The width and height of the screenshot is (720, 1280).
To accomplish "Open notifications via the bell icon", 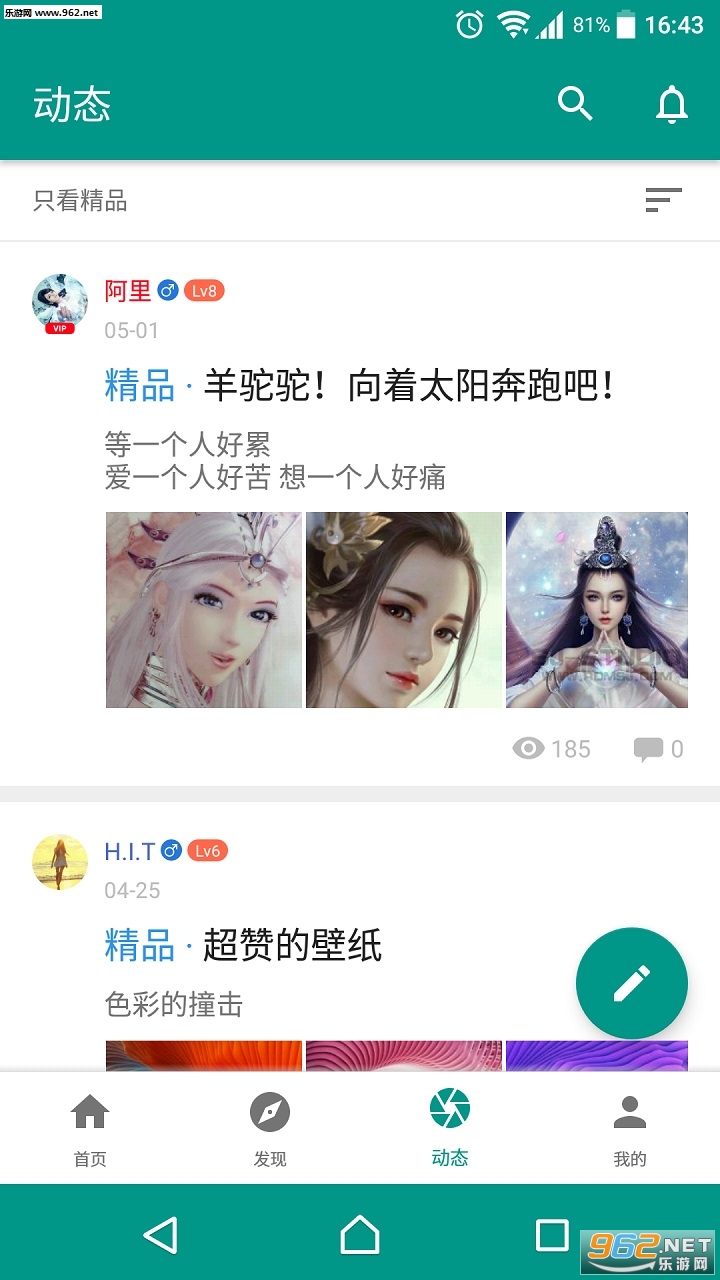I will (672, 104).
